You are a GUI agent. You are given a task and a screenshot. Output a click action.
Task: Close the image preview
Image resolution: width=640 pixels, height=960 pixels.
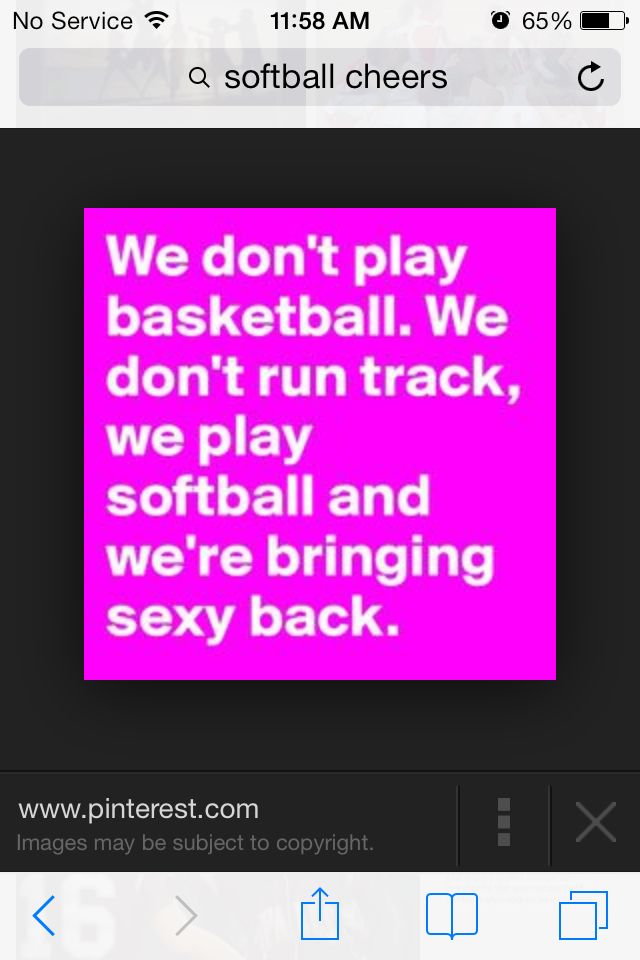(596, 823)
